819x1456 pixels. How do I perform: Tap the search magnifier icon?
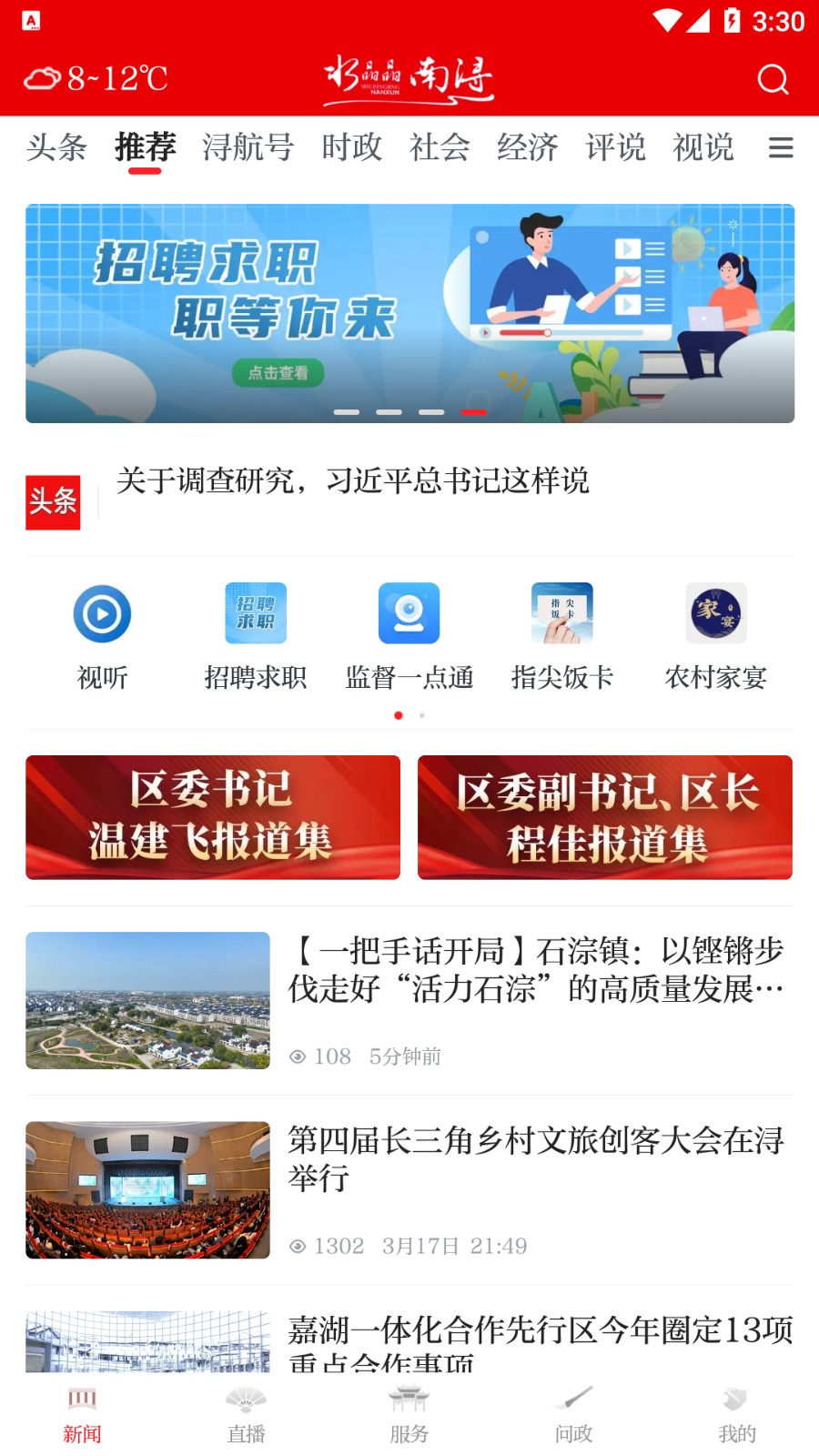point(773,80)
